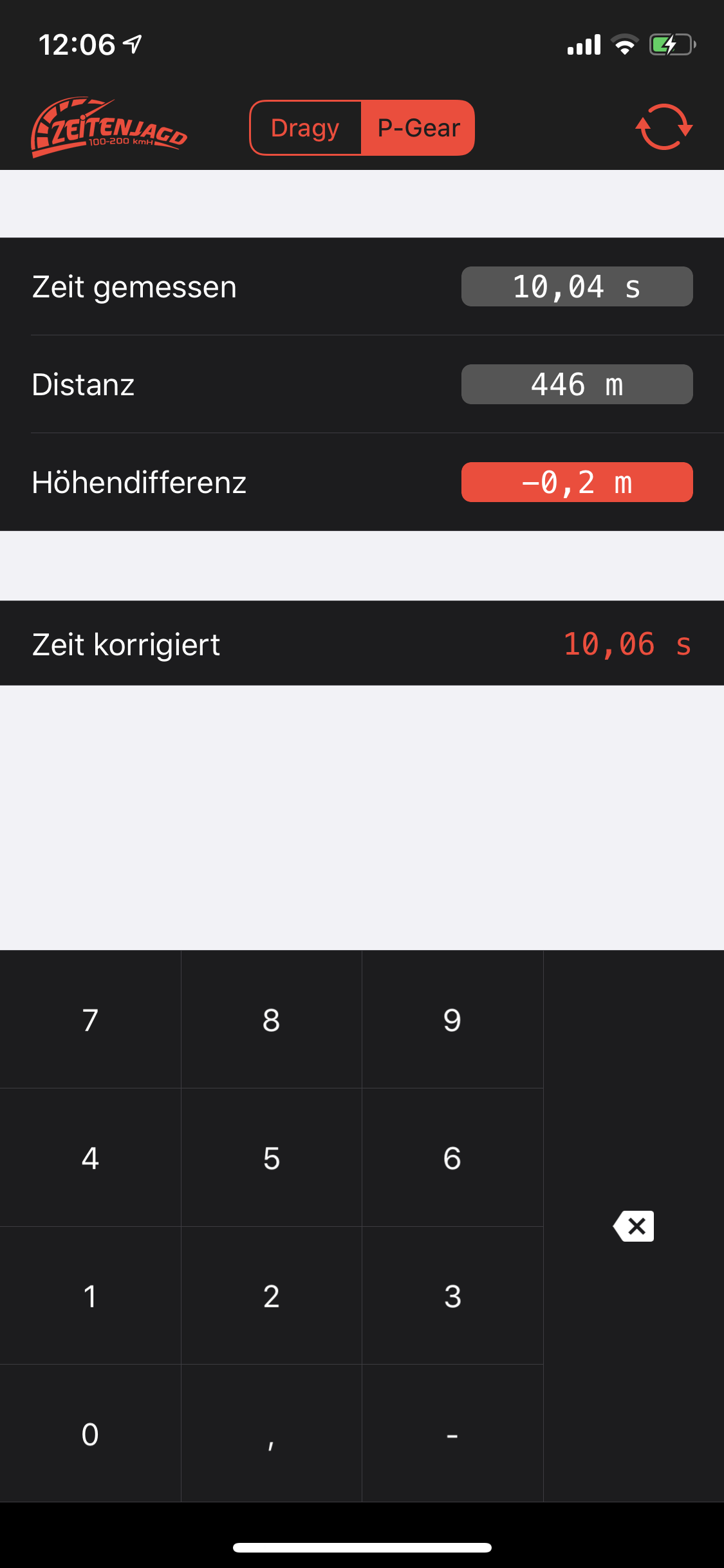This screenshot has height=1568, width=724.
Task: Edit the Distanz value field
Action: point(577,384)
